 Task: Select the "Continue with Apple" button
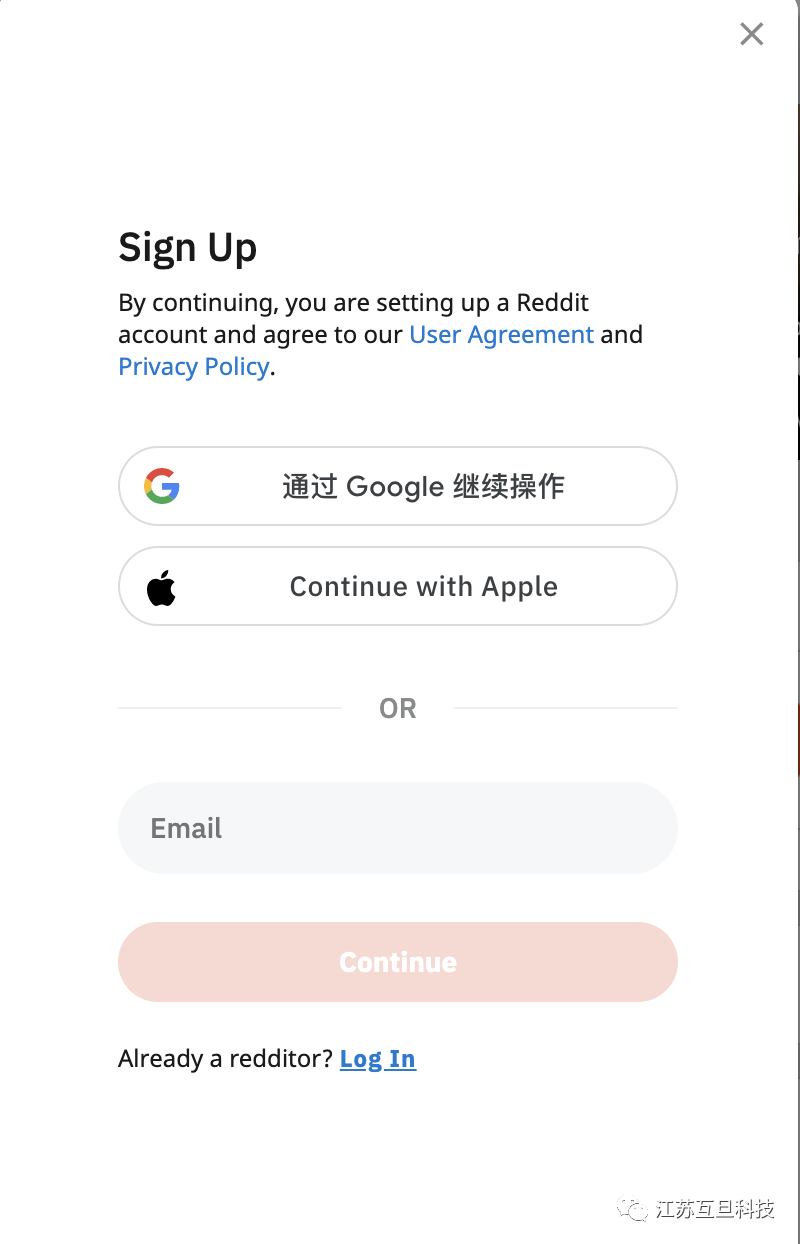click(398, 586)
